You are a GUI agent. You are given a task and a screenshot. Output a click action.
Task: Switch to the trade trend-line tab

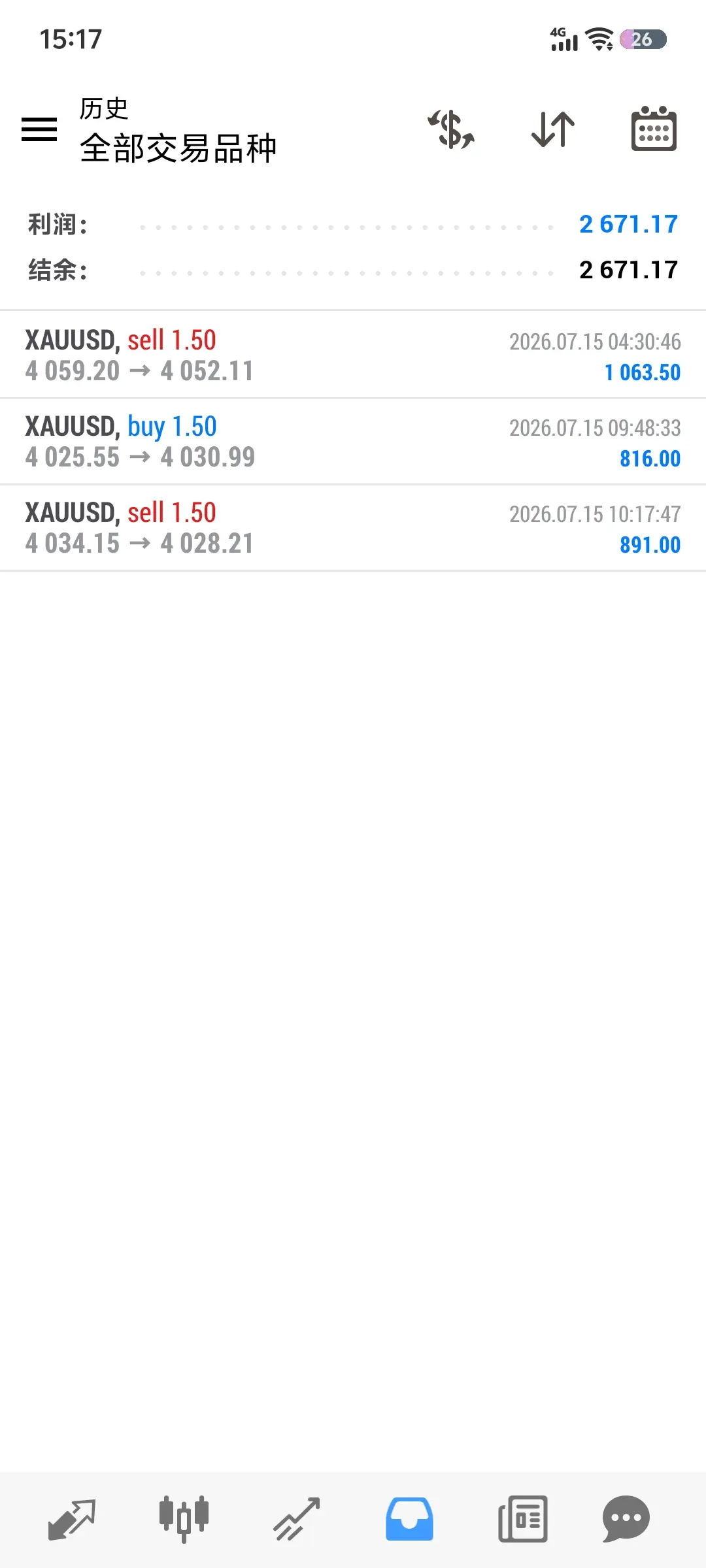pyautogui.click(x=296, y=1519)
